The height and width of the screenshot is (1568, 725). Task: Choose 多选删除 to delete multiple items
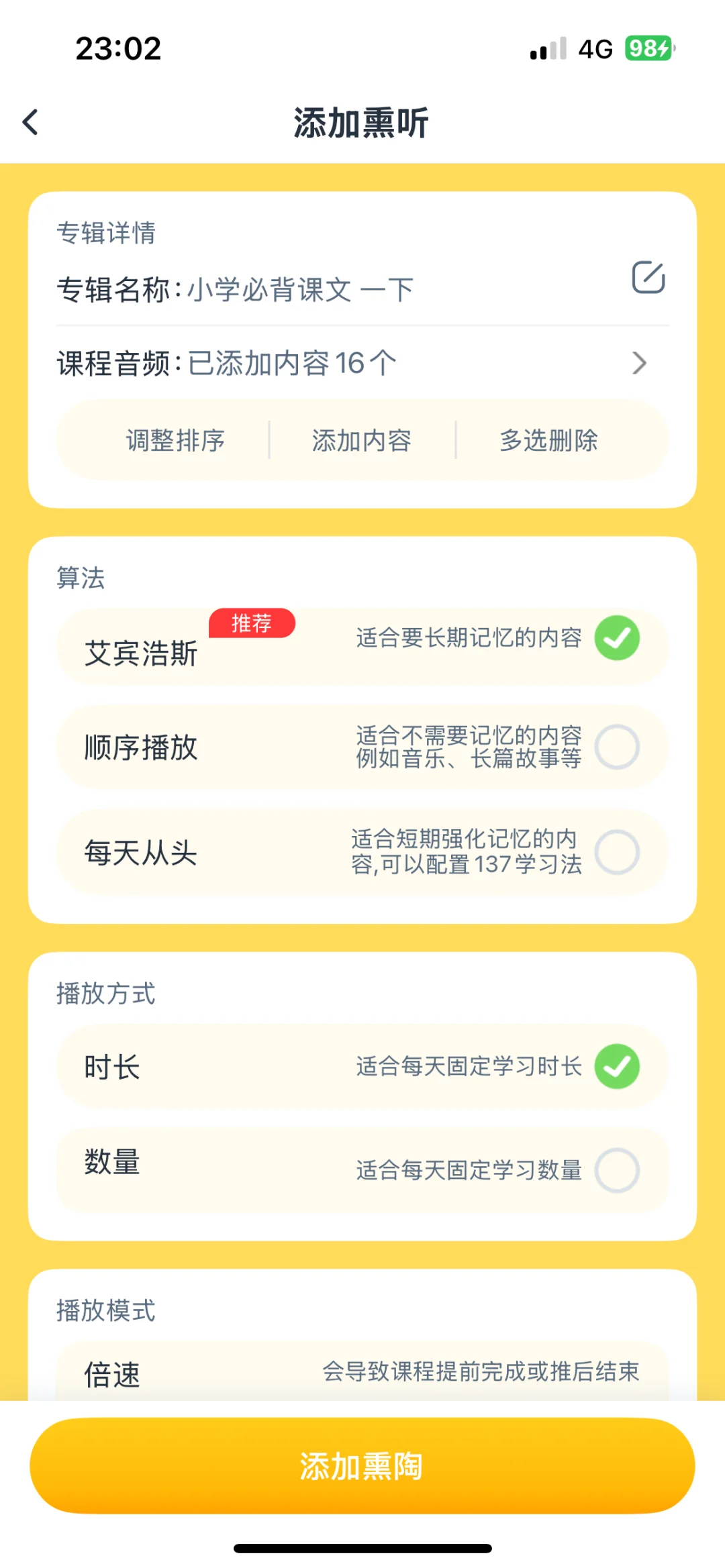tap(548, 440)
